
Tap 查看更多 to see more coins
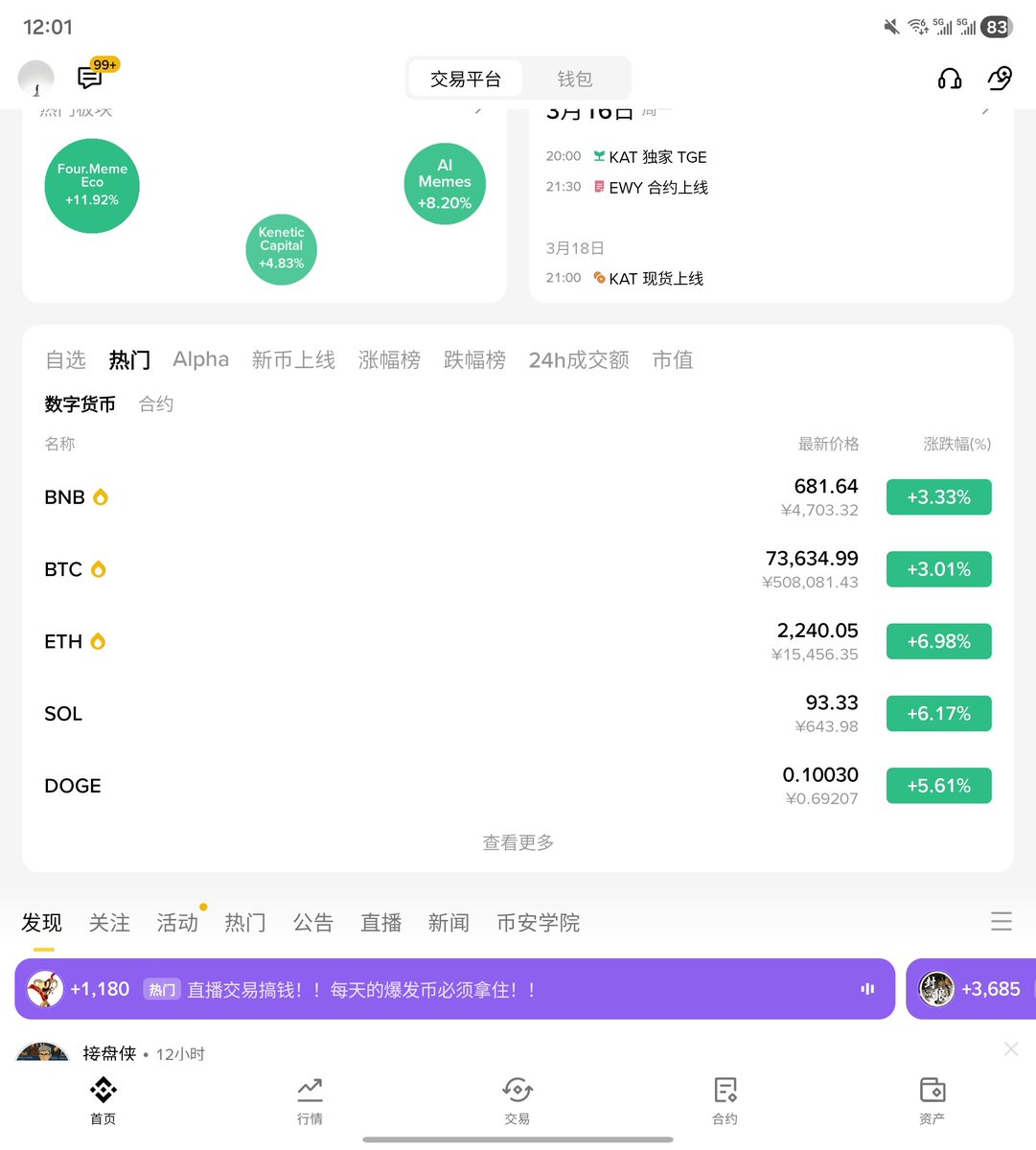coord(518,842)
